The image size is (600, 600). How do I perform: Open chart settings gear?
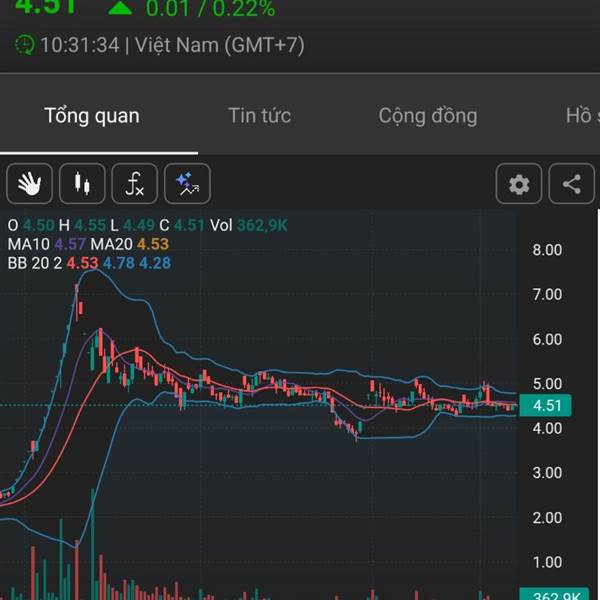(x=519, y=184)
